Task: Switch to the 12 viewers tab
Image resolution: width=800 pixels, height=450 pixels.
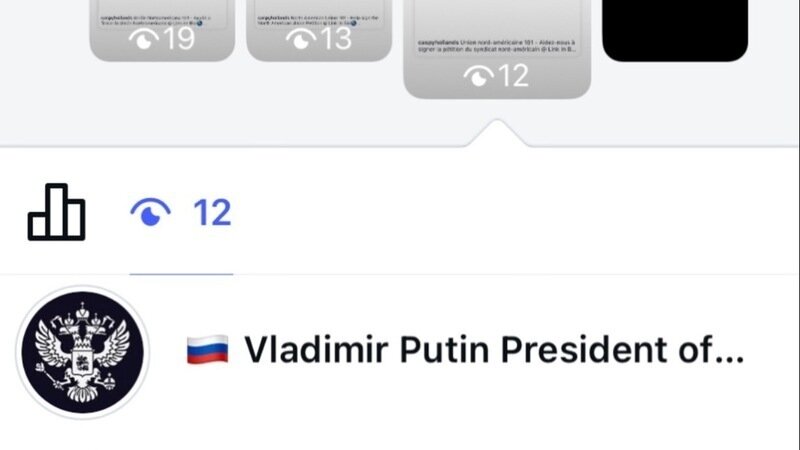Action: tap(181, 213)
